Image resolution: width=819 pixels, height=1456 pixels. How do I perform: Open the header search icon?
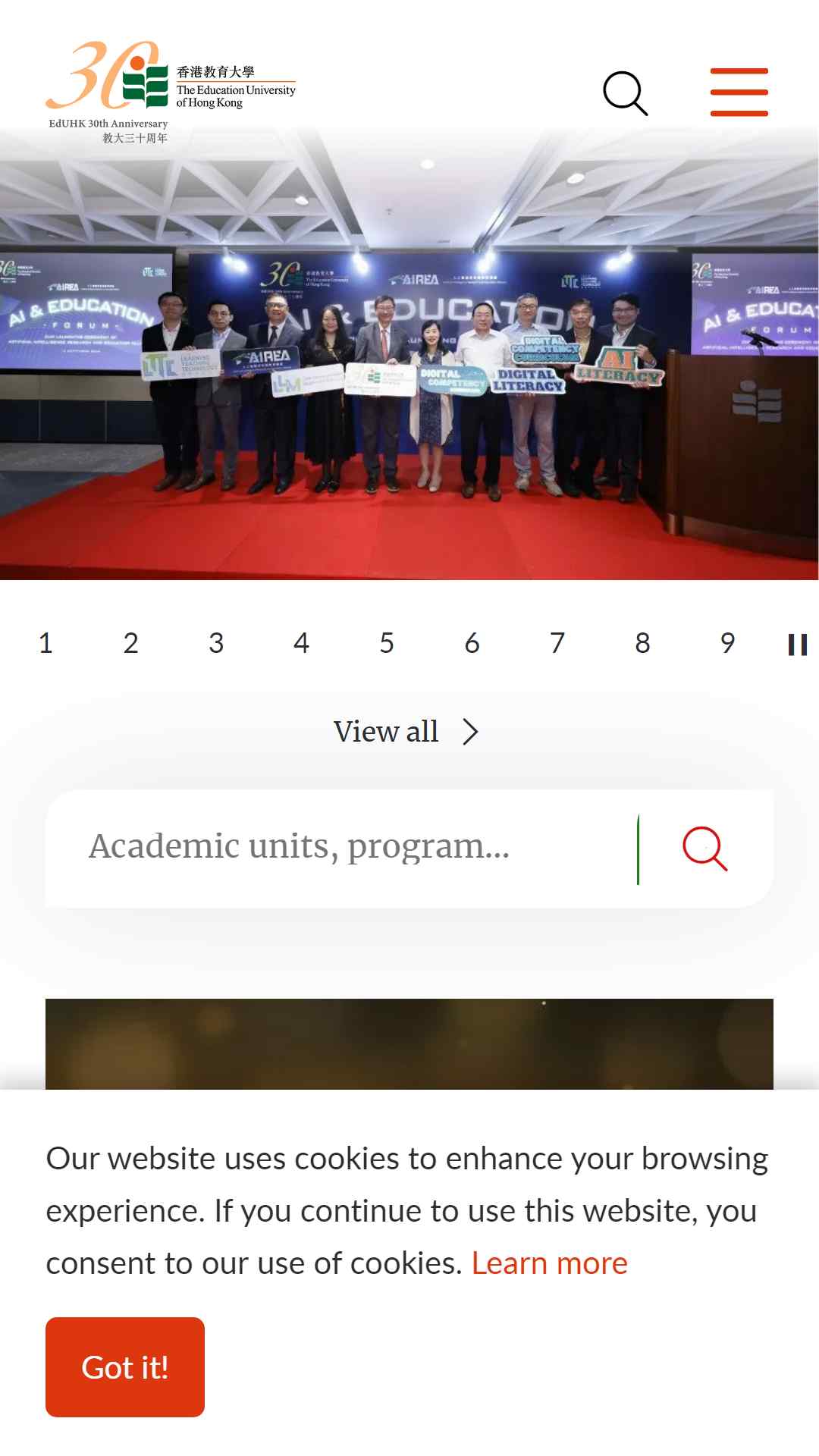625,93
